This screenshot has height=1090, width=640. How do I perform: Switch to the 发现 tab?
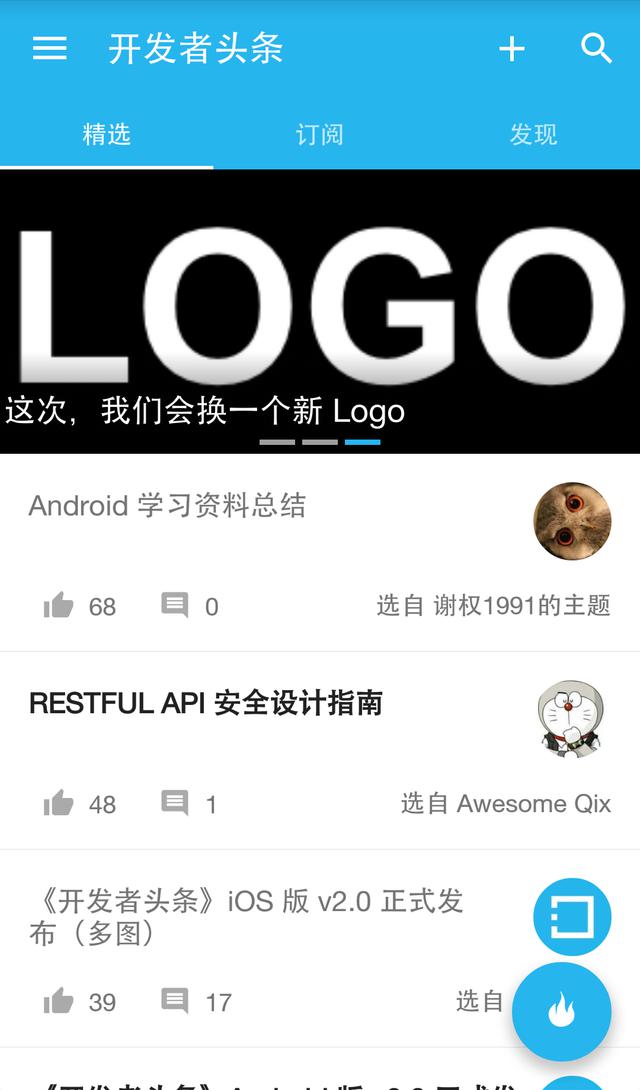point(532,134)
